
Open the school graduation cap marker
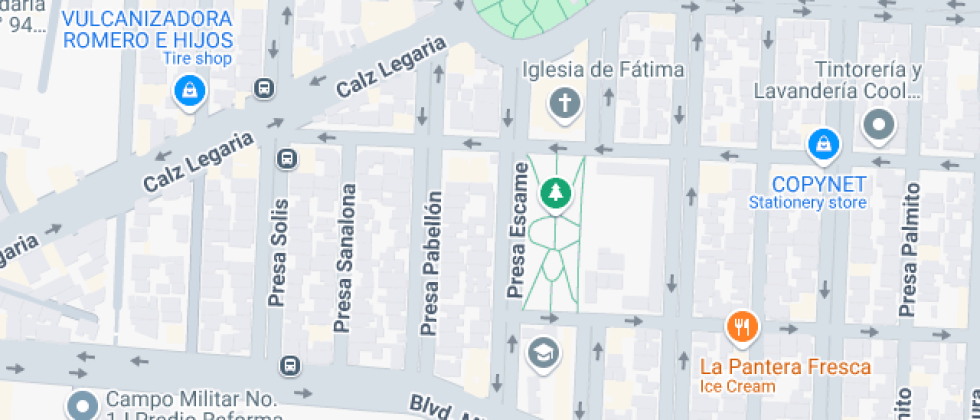pos(544,354)
